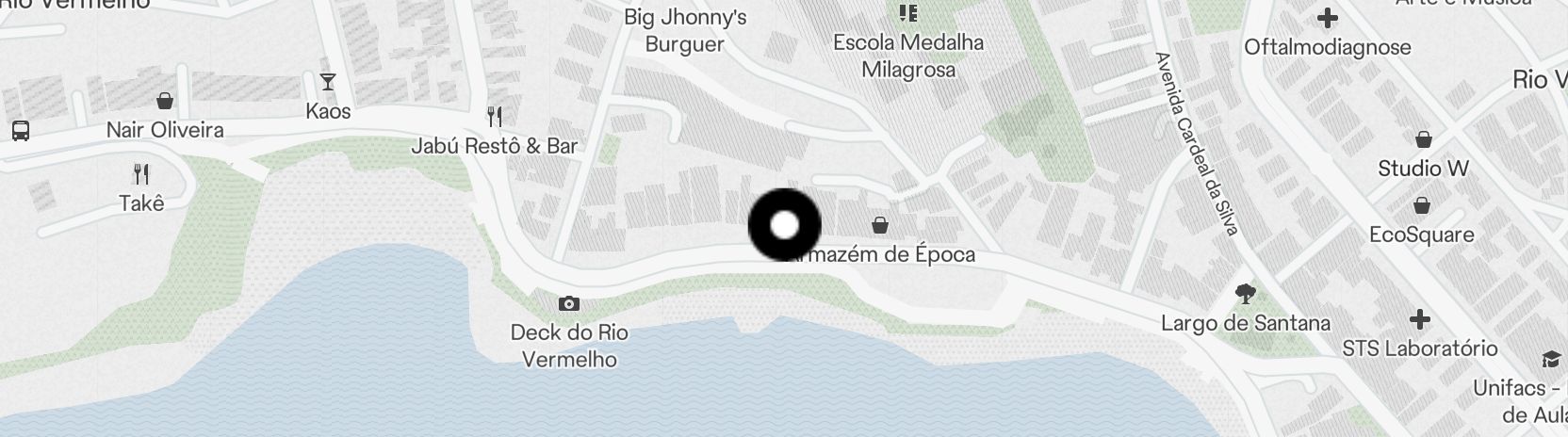The height and width of the screenshot is (437, 1568).
Task: Open the EcoSquare shop marker
Action: (1422, 205)
